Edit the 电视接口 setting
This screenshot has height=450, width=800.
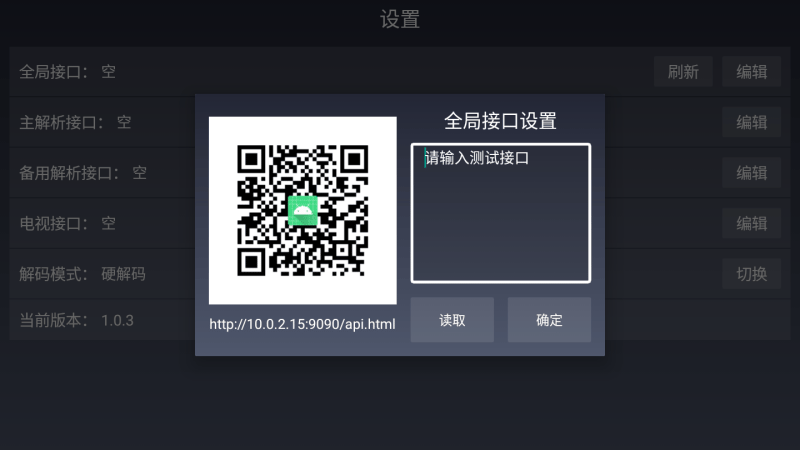pyautogui.click(x=751, y=223)
